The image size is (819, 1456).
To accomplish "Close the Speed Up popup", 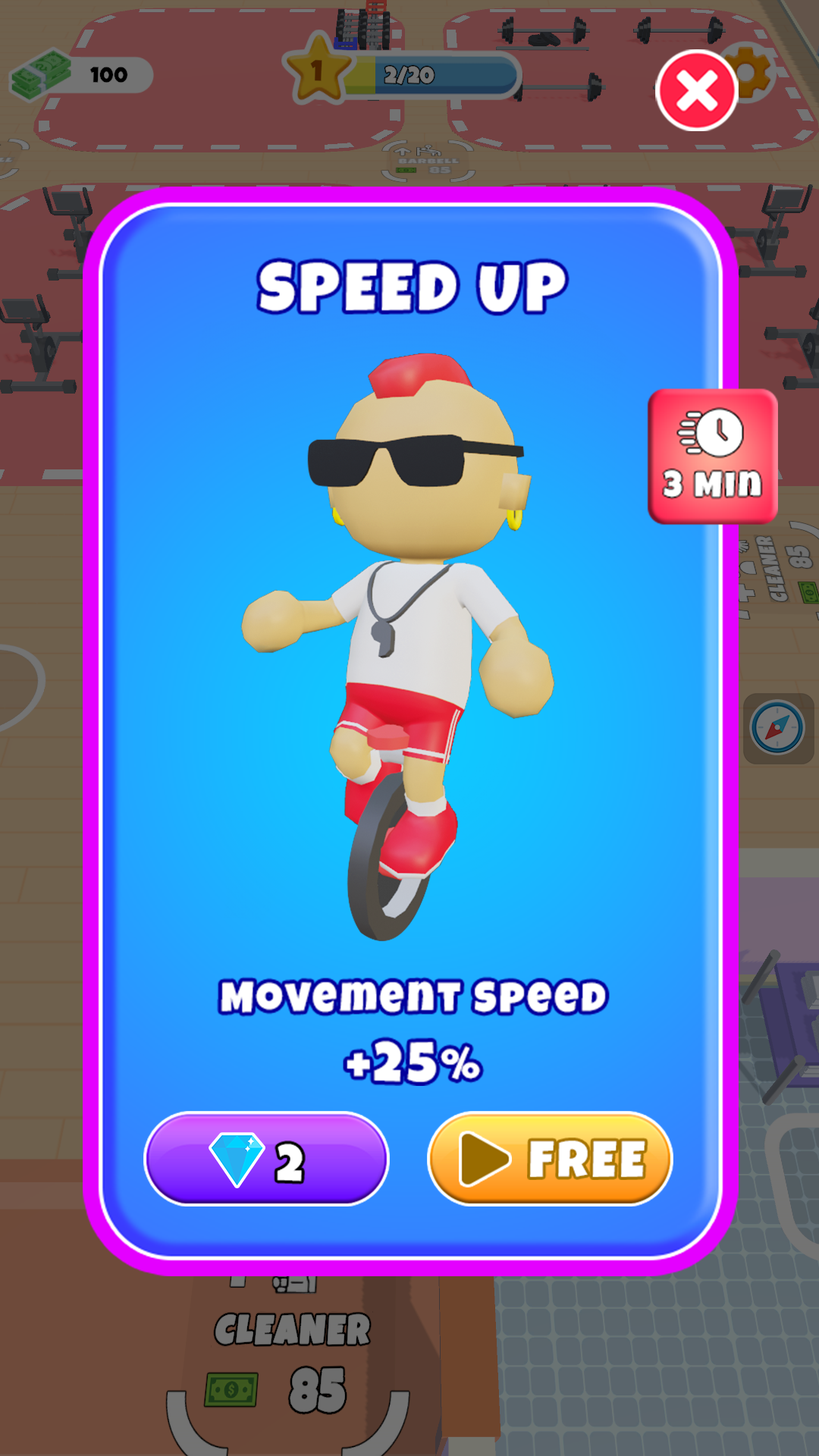I will click(x=696, y=91).
